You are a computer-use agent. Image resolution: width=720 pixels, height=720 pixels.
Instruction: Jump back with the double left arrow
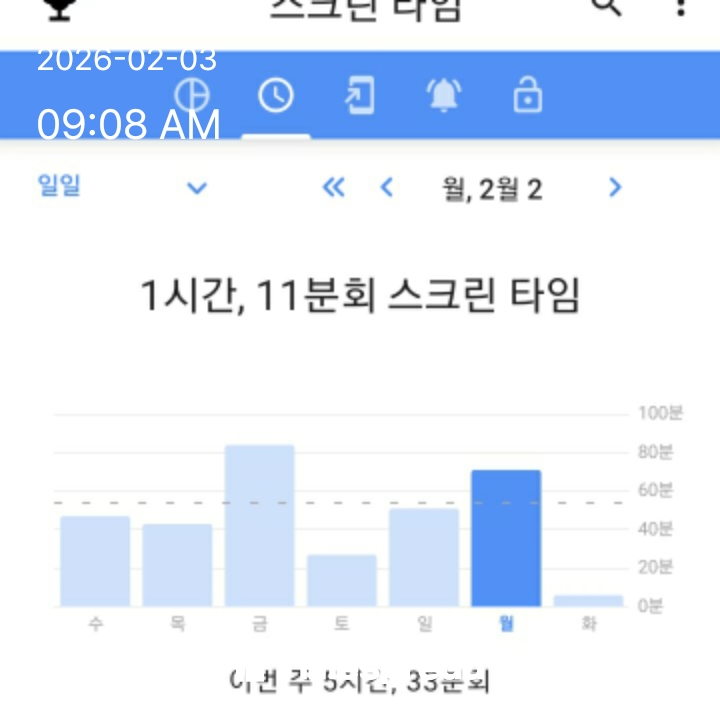point(333,187)
